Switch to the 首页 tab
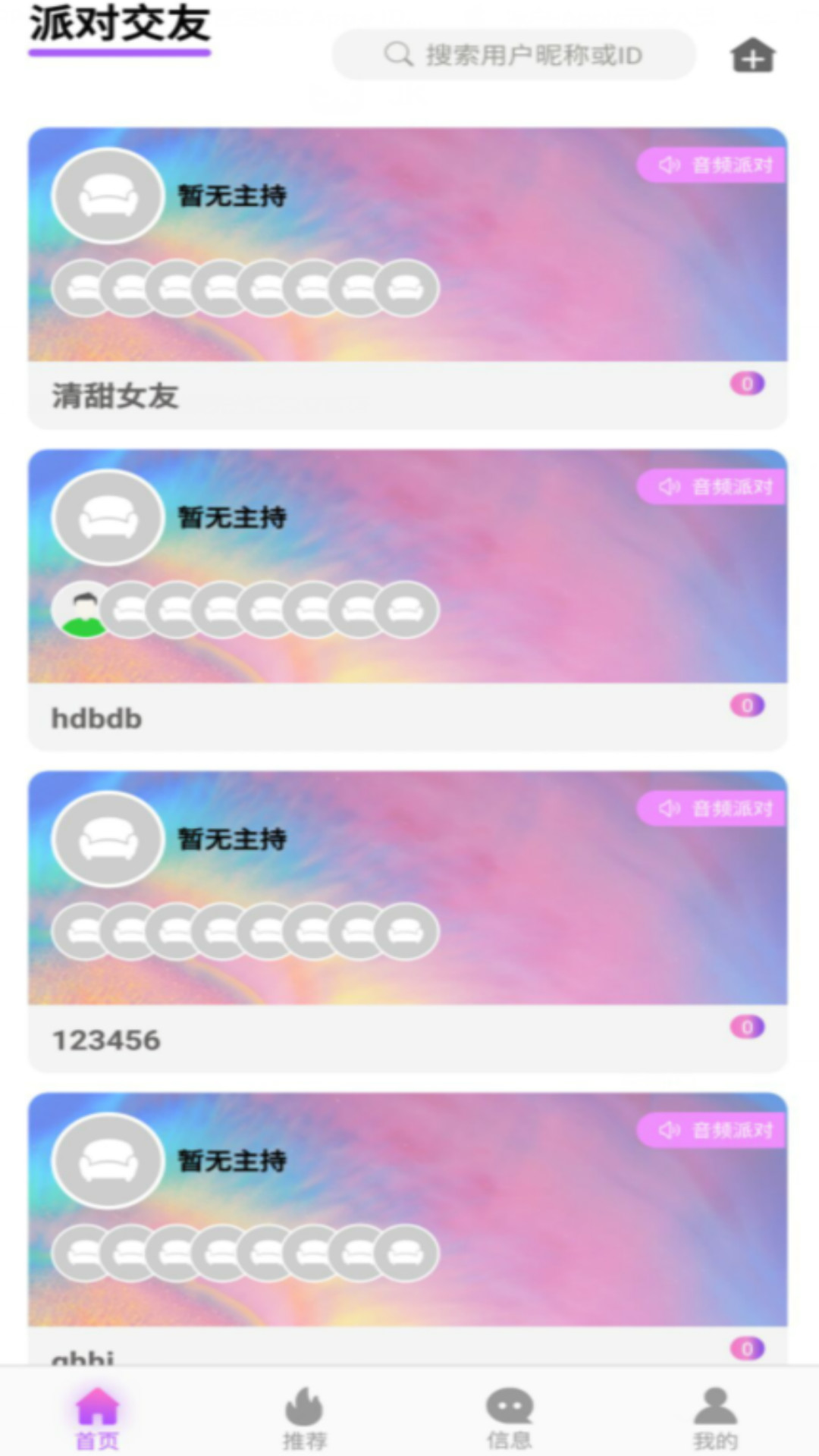 [97, 1417]
